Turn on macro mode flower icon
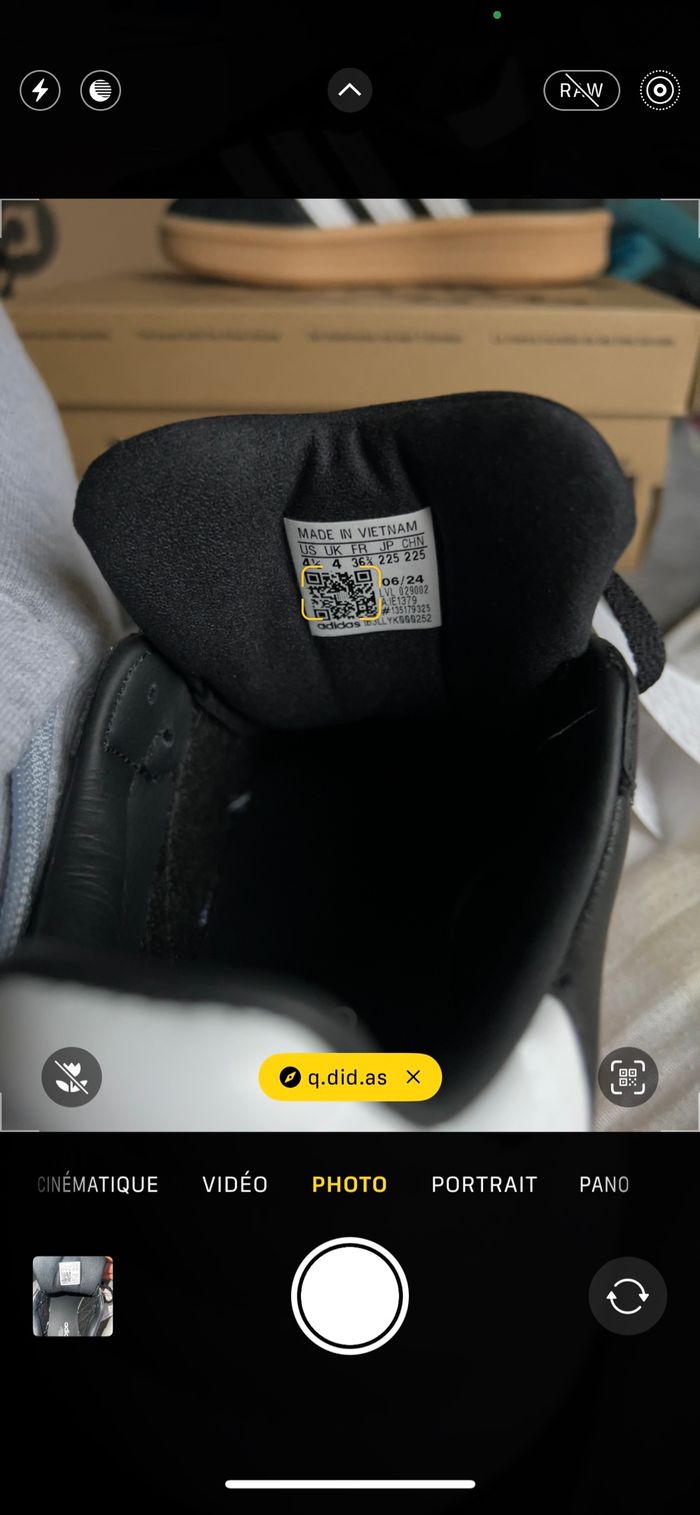The image size is (700, 1515). point(71,1077)
